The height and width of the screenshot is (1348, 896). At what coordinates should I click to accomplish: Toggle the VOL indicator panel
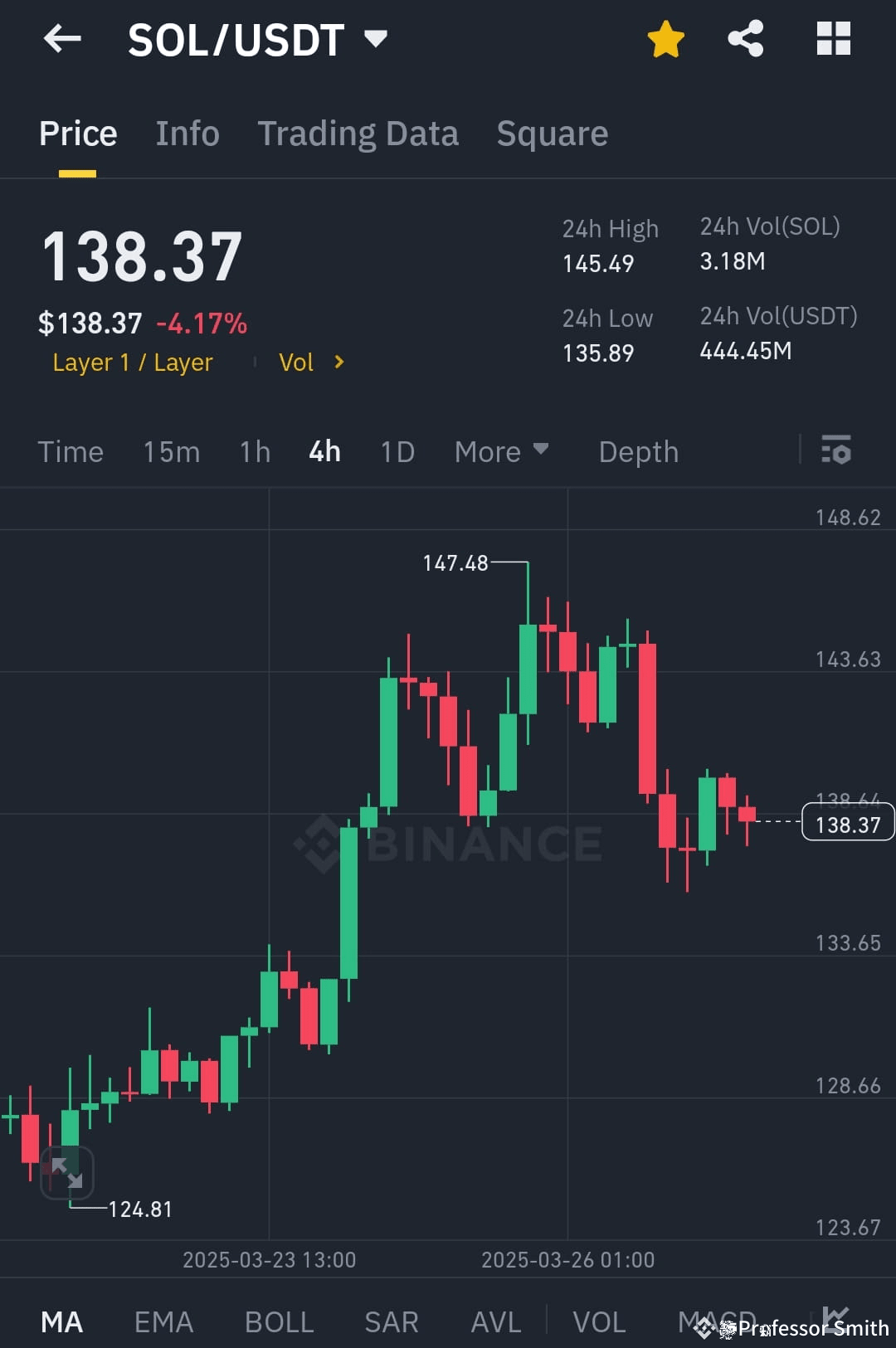(600, 1321)
